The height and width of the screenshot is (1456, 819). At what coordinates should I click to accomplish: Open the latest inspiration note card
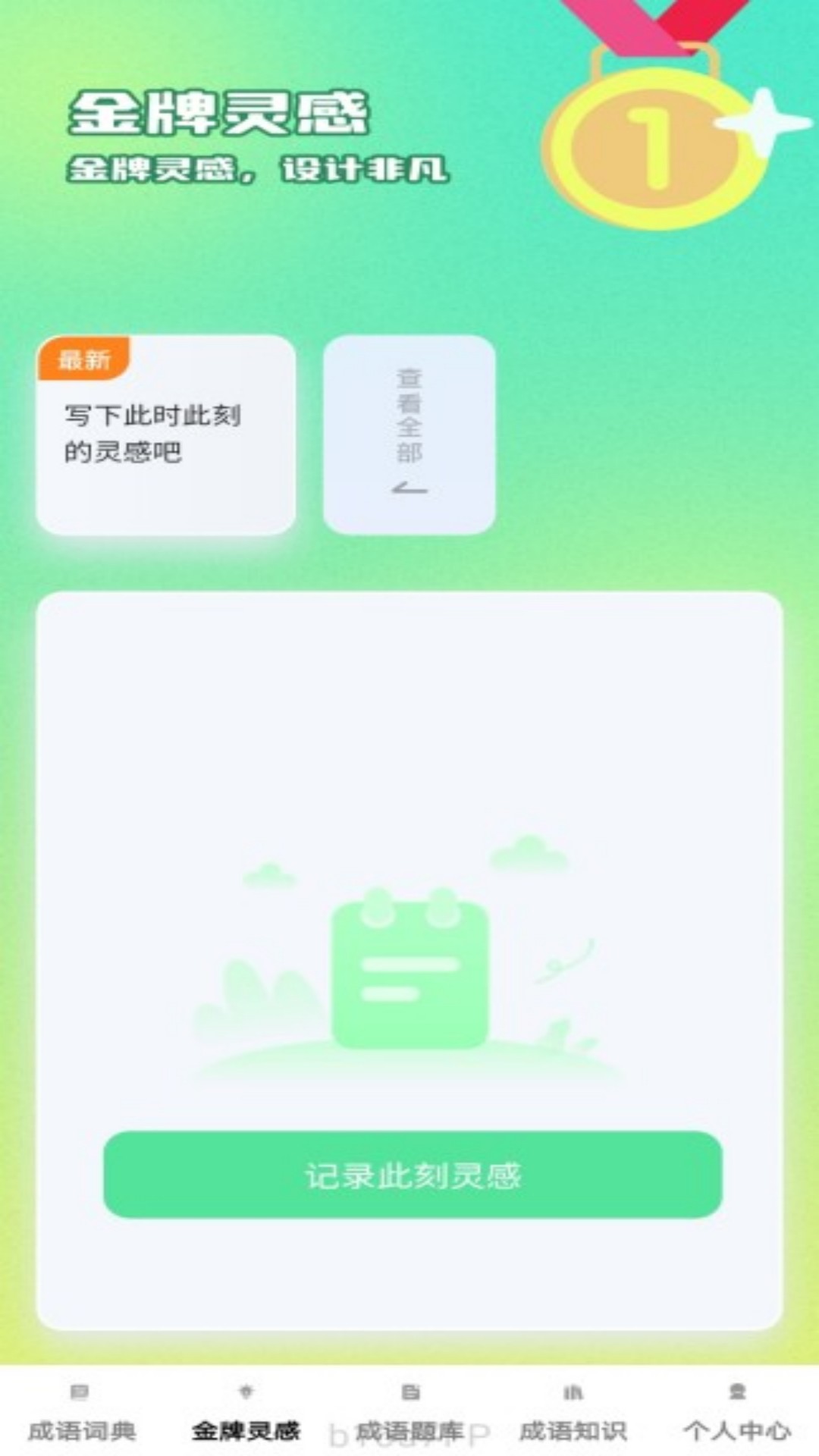point(165,435)
